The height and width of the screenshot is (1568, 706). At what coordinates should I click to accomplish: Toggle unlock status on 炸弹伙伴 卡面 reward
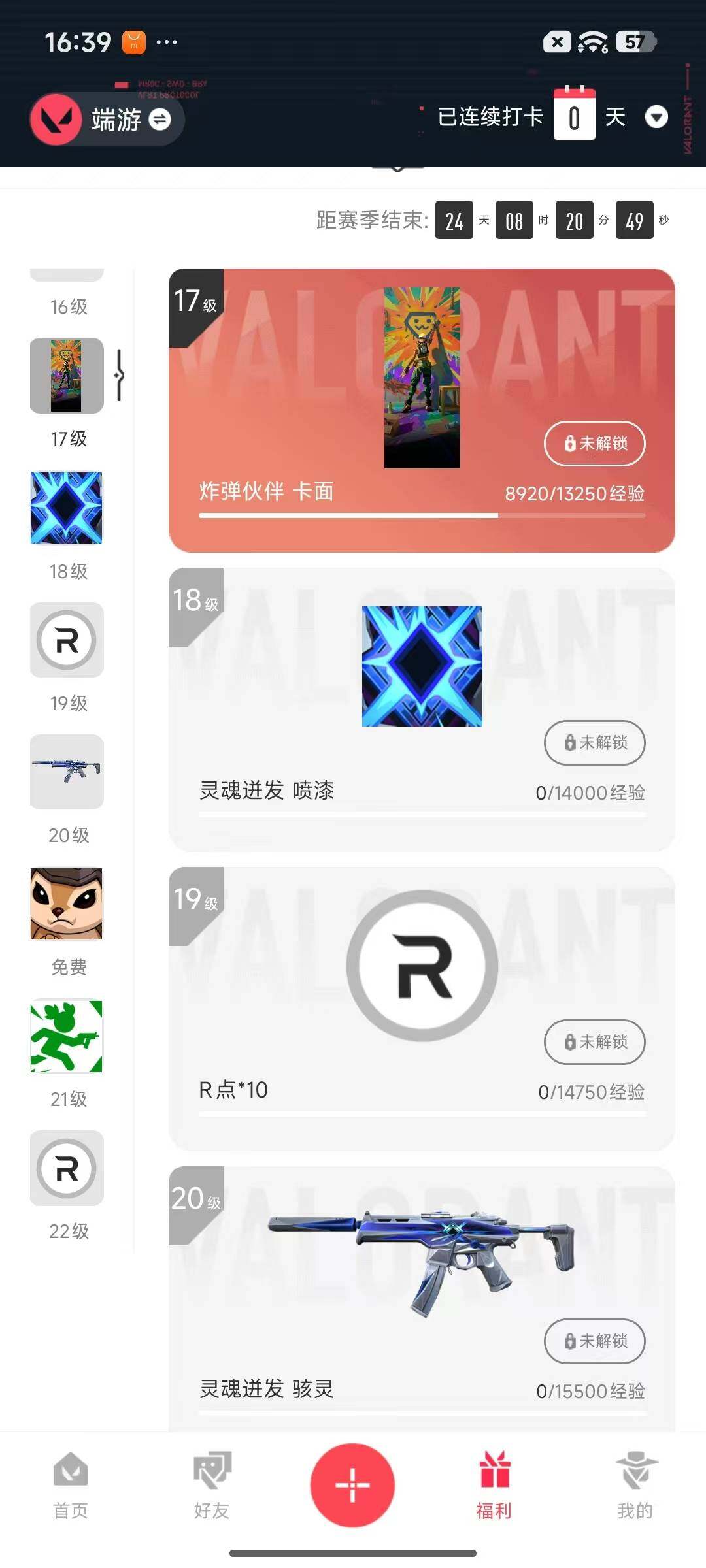(x=594, y=443)
